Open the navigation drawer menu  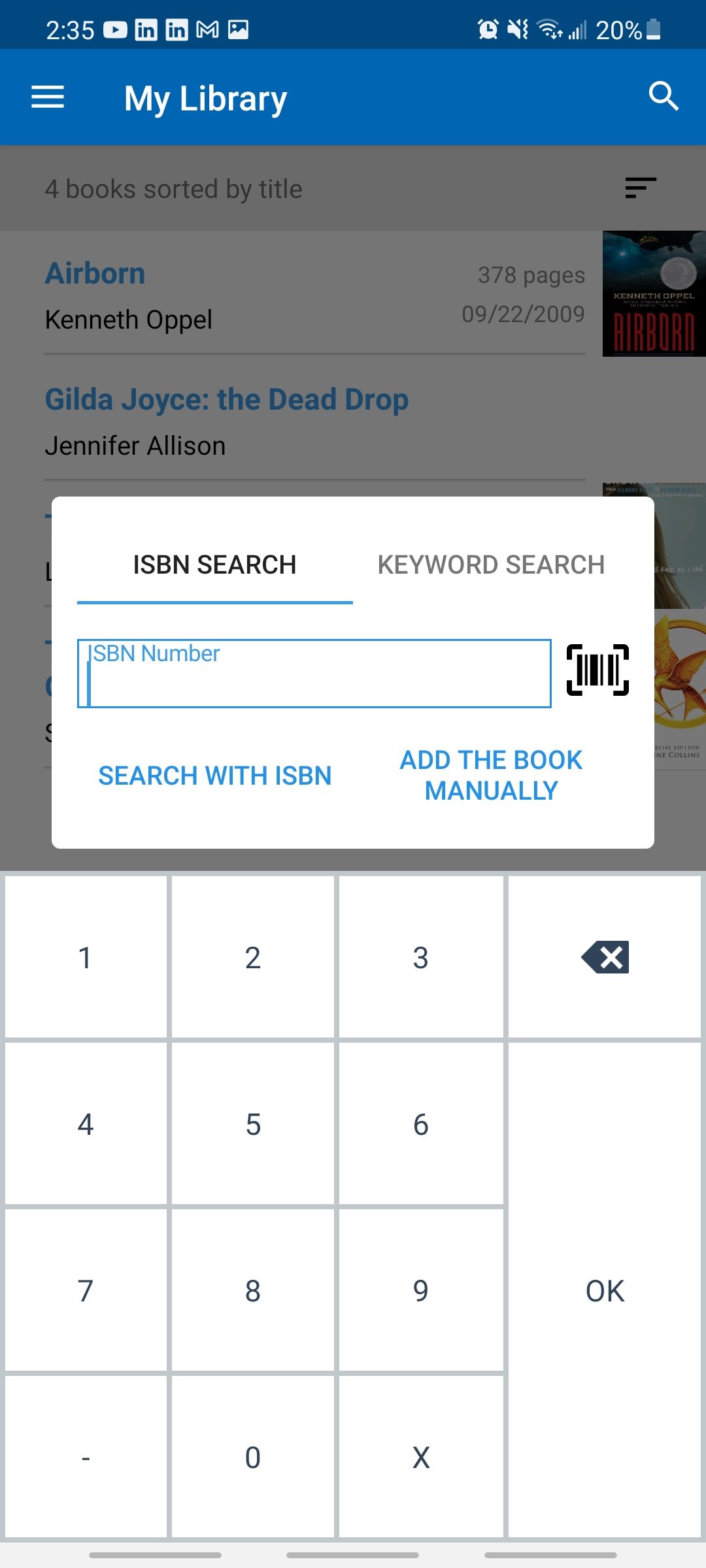pos(47,97)
